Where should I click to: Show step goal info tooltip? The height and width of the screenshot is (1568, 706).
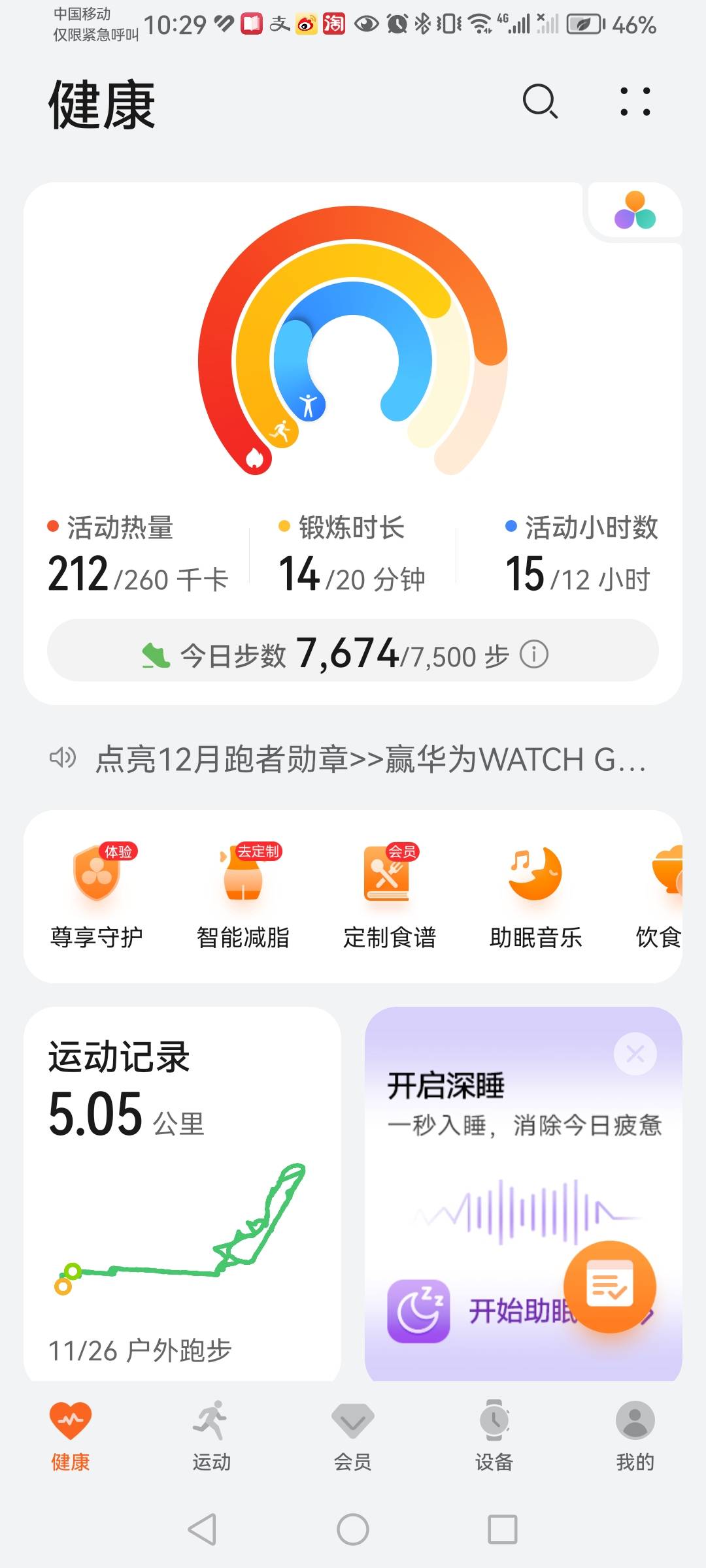[x=534, y=653]
